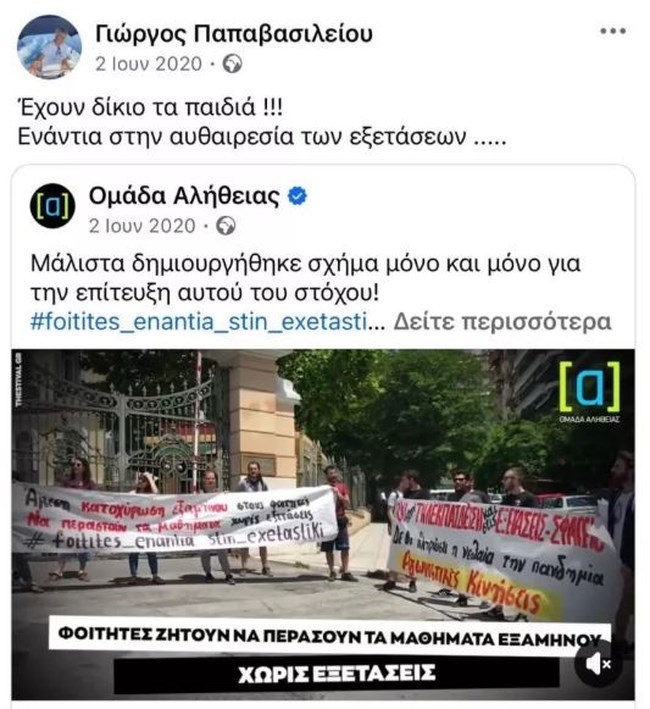Visit the profile name Γιώργος Παπαβασιλείου
The image size is (650, 709).
[233, 33]
